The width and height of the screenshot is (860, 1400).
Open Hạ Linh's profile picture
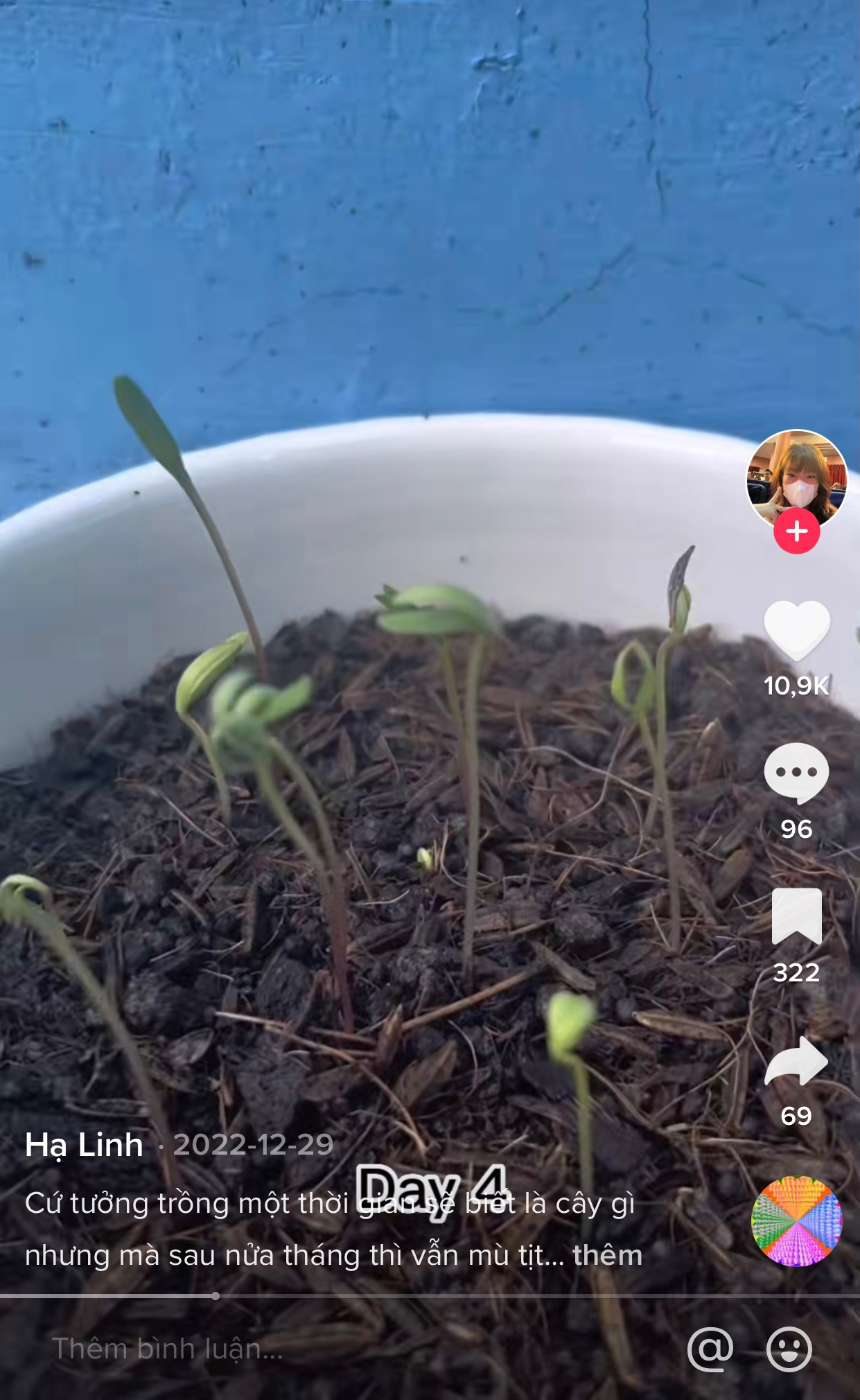796,478
